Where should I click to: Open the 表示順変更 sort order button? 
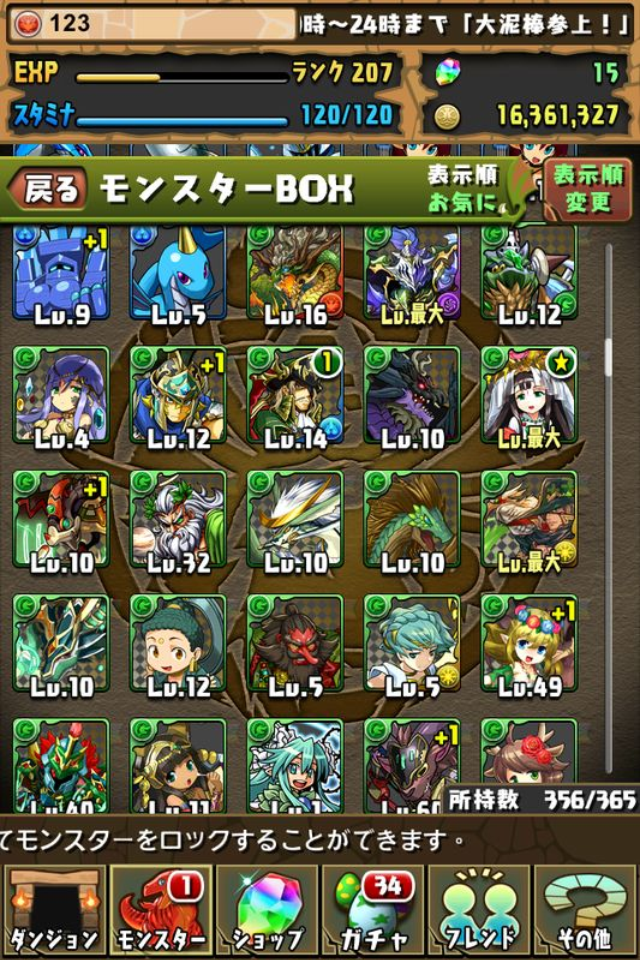pyautogui.click(x=587, y=190)
